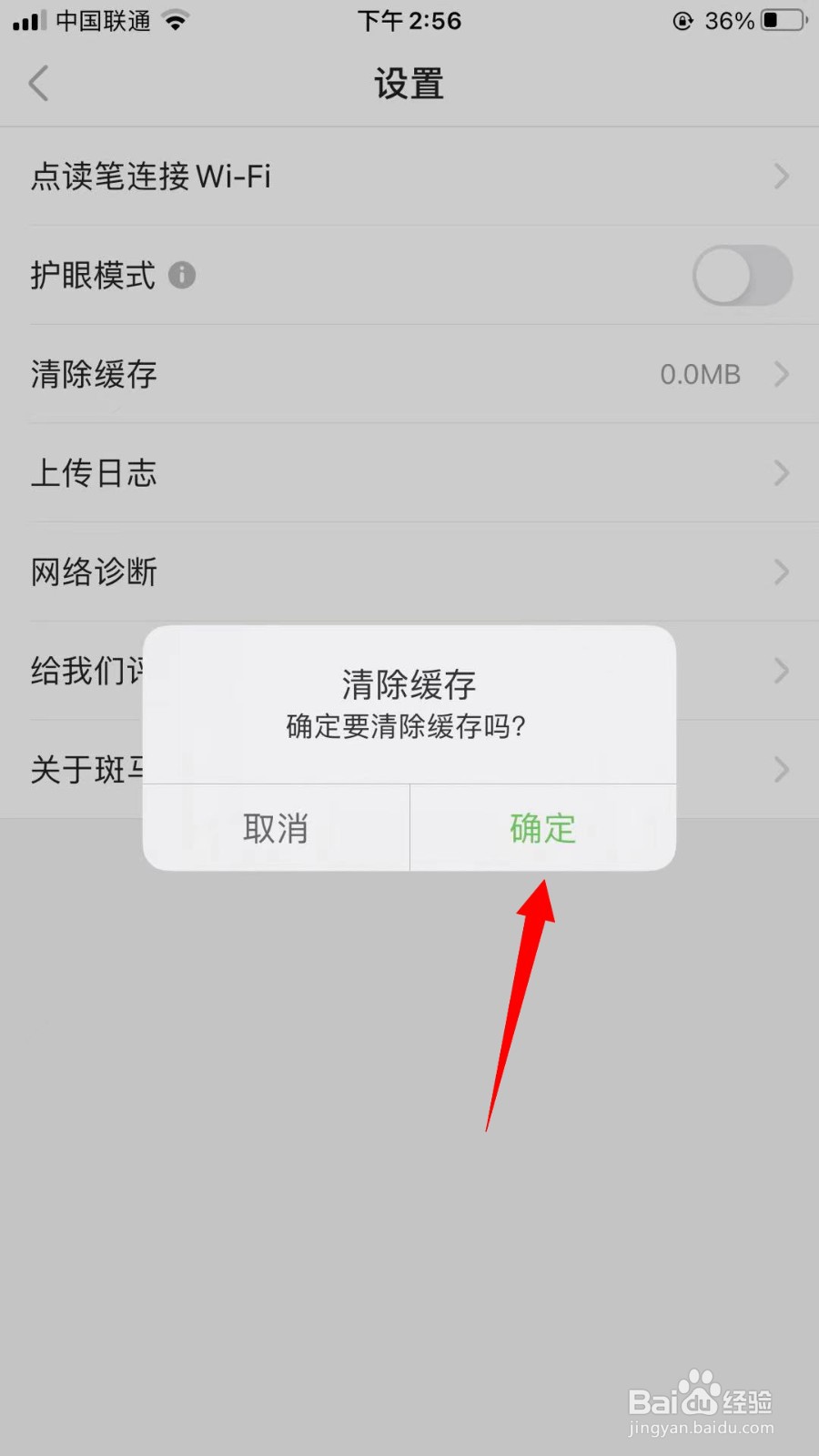
Task: Tap the orientation lock icon near 36%
Action: [x=682, y=20]
